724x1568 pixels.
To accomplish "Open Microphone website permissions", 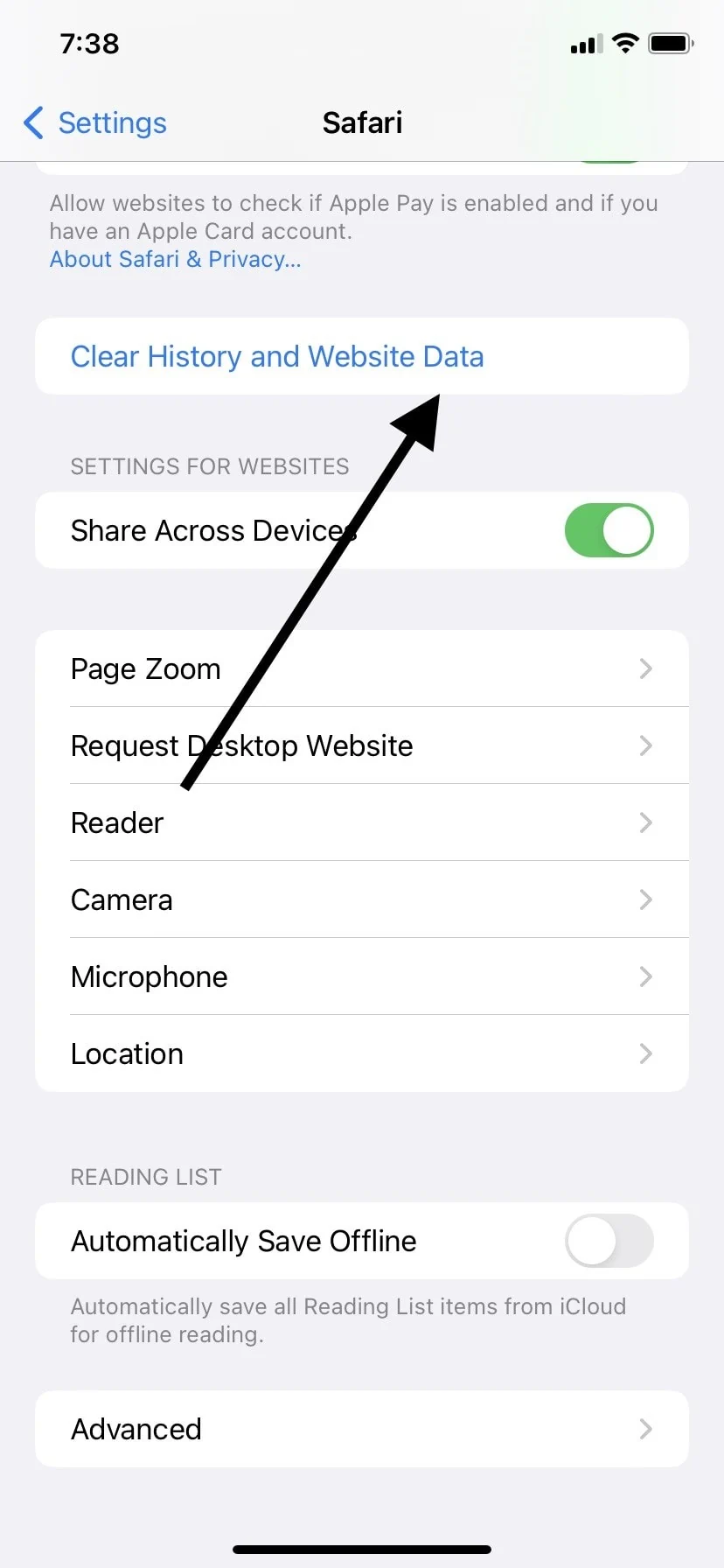I will point(362,976).
